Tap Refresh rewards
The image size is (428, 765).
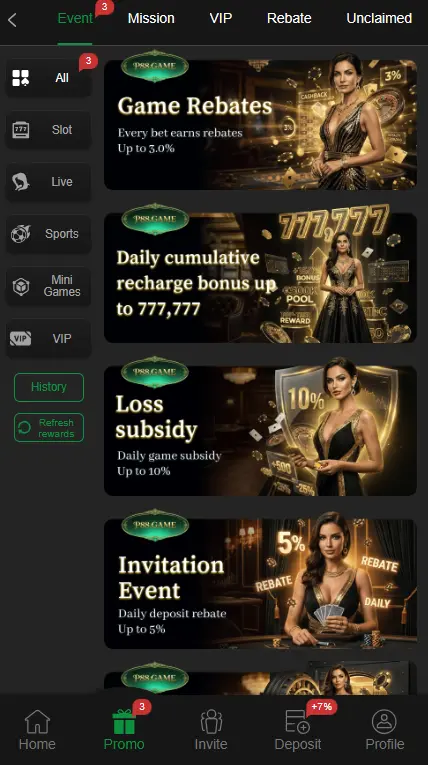point(49,428)
